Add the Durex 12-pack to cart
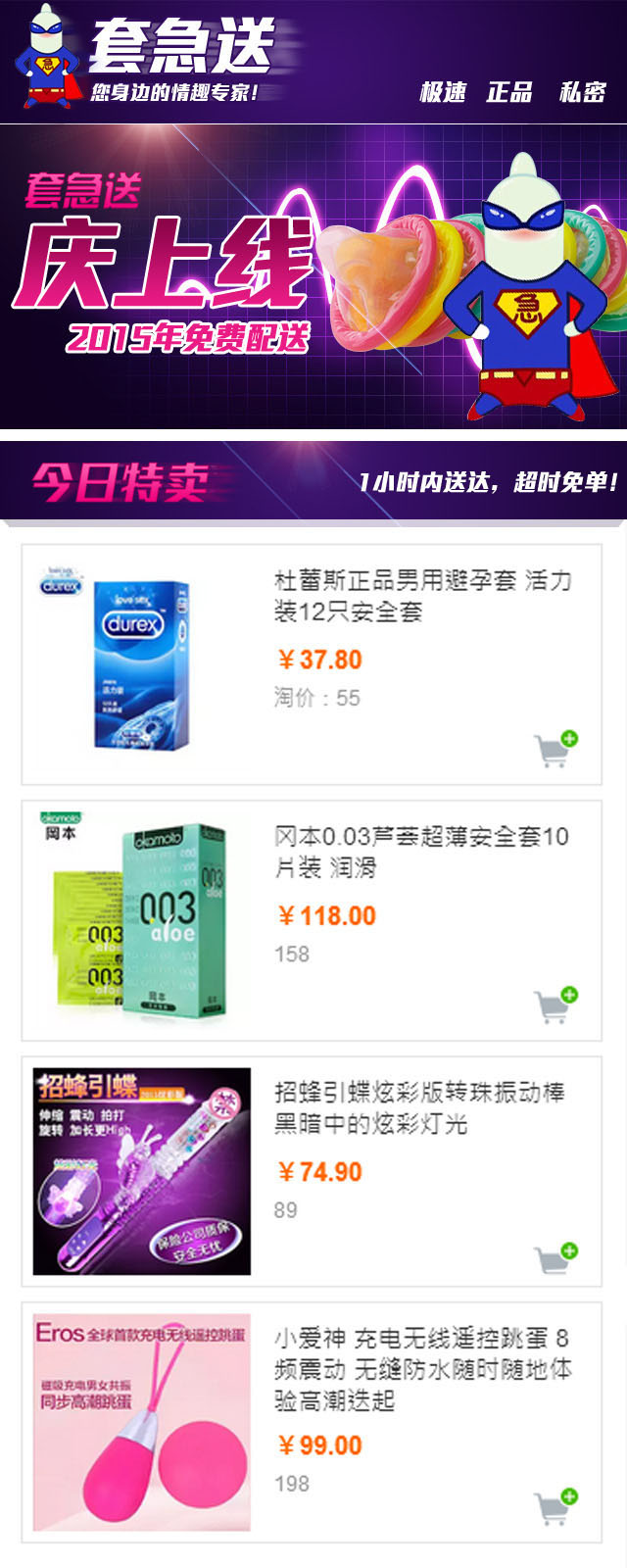This screenshot has width=627, height=1568. 555,750
